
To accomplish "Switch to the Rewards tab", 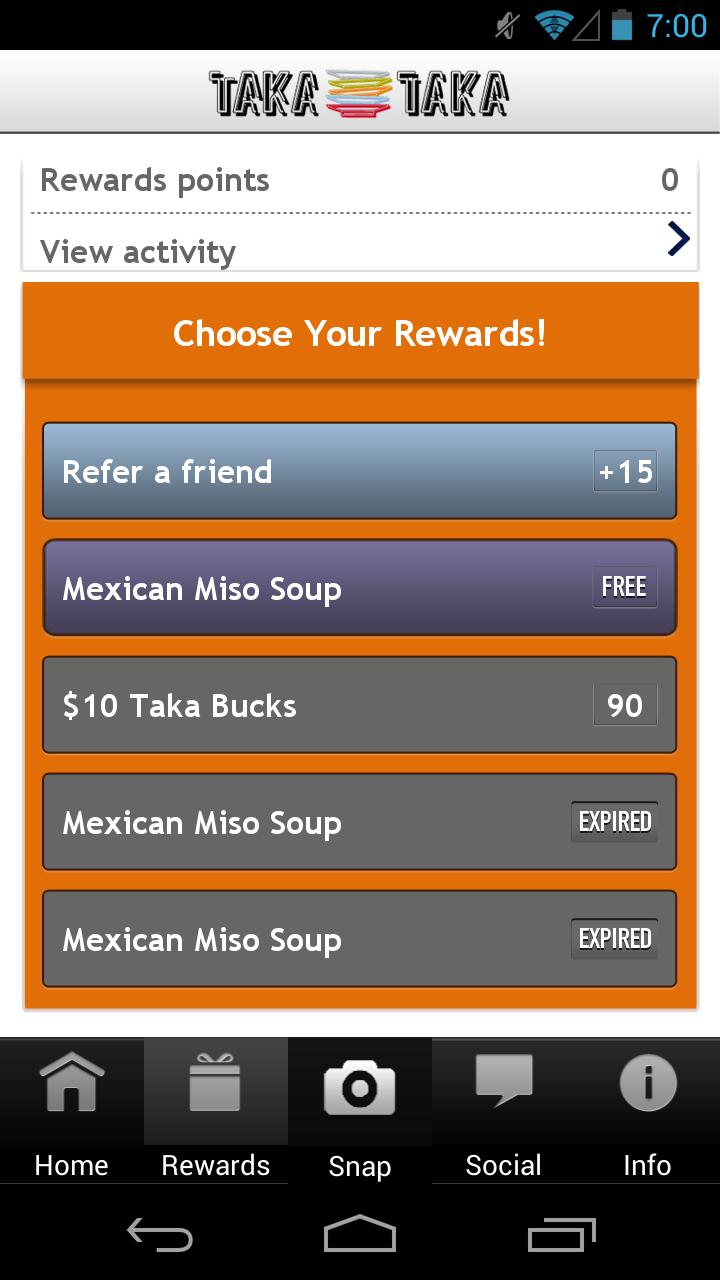I will 216,1110.
